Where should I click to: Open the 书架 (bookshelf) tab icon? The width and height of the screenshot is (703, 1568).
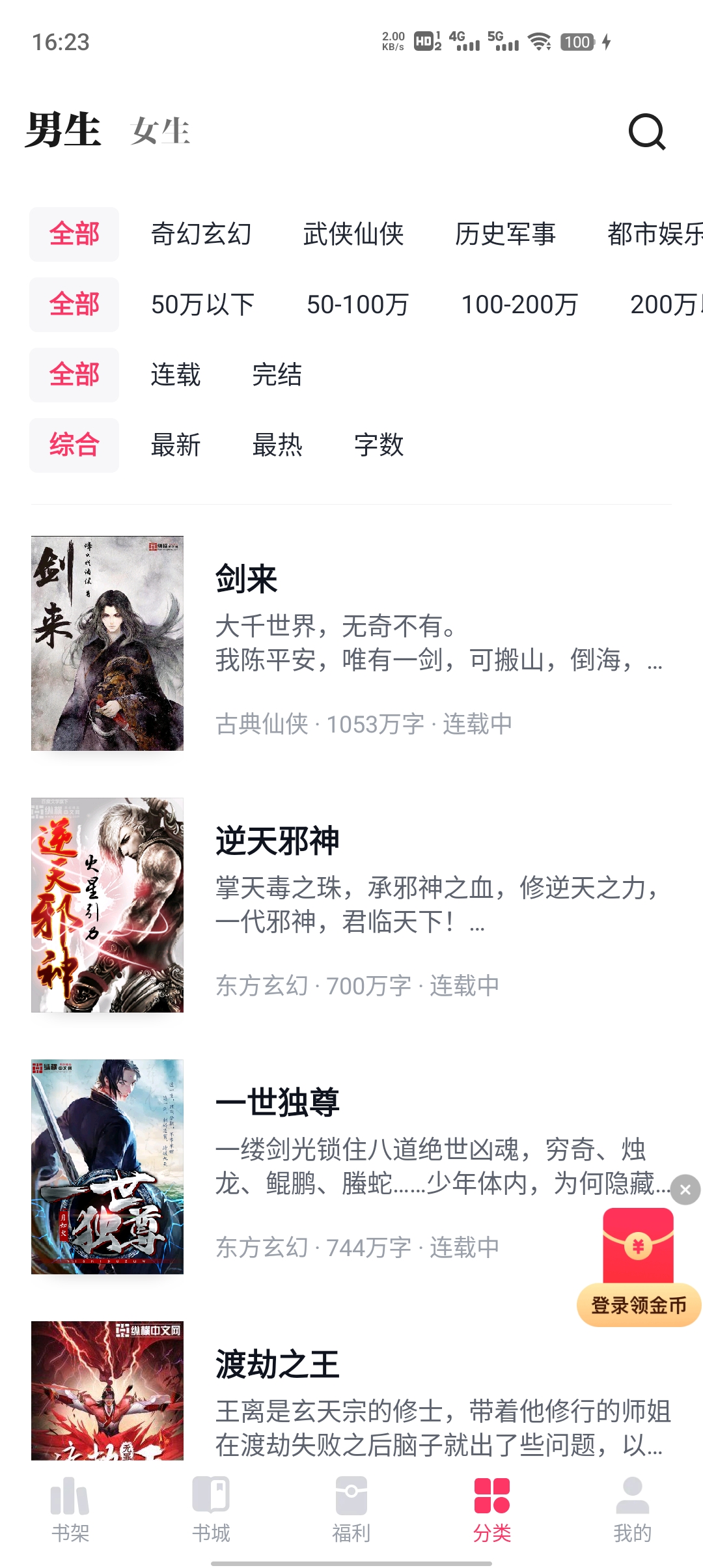pos(70,1498)
